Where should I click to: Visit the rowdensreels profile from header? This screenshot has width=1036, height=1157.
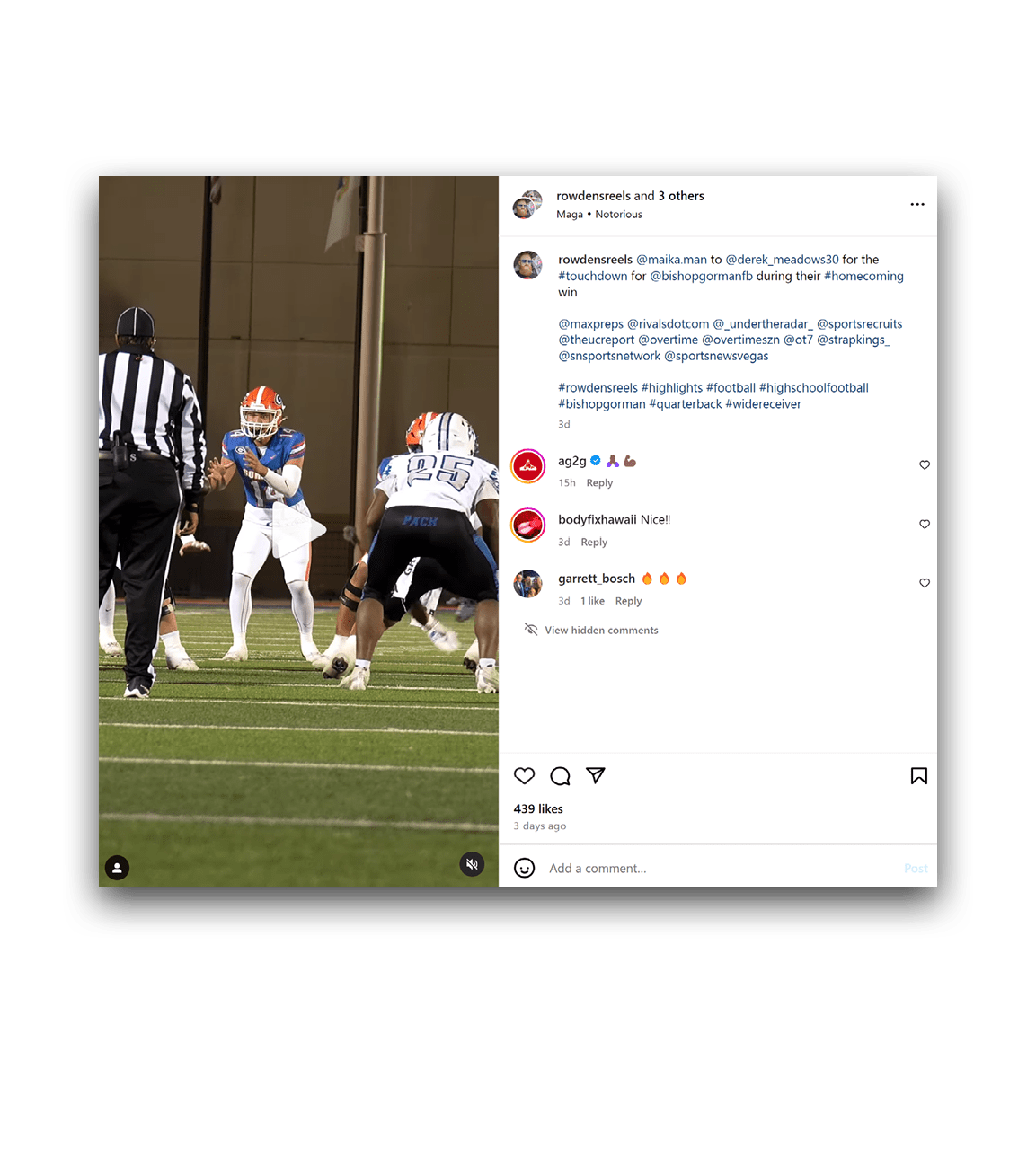pyautogui.click(x=593, y=196)
